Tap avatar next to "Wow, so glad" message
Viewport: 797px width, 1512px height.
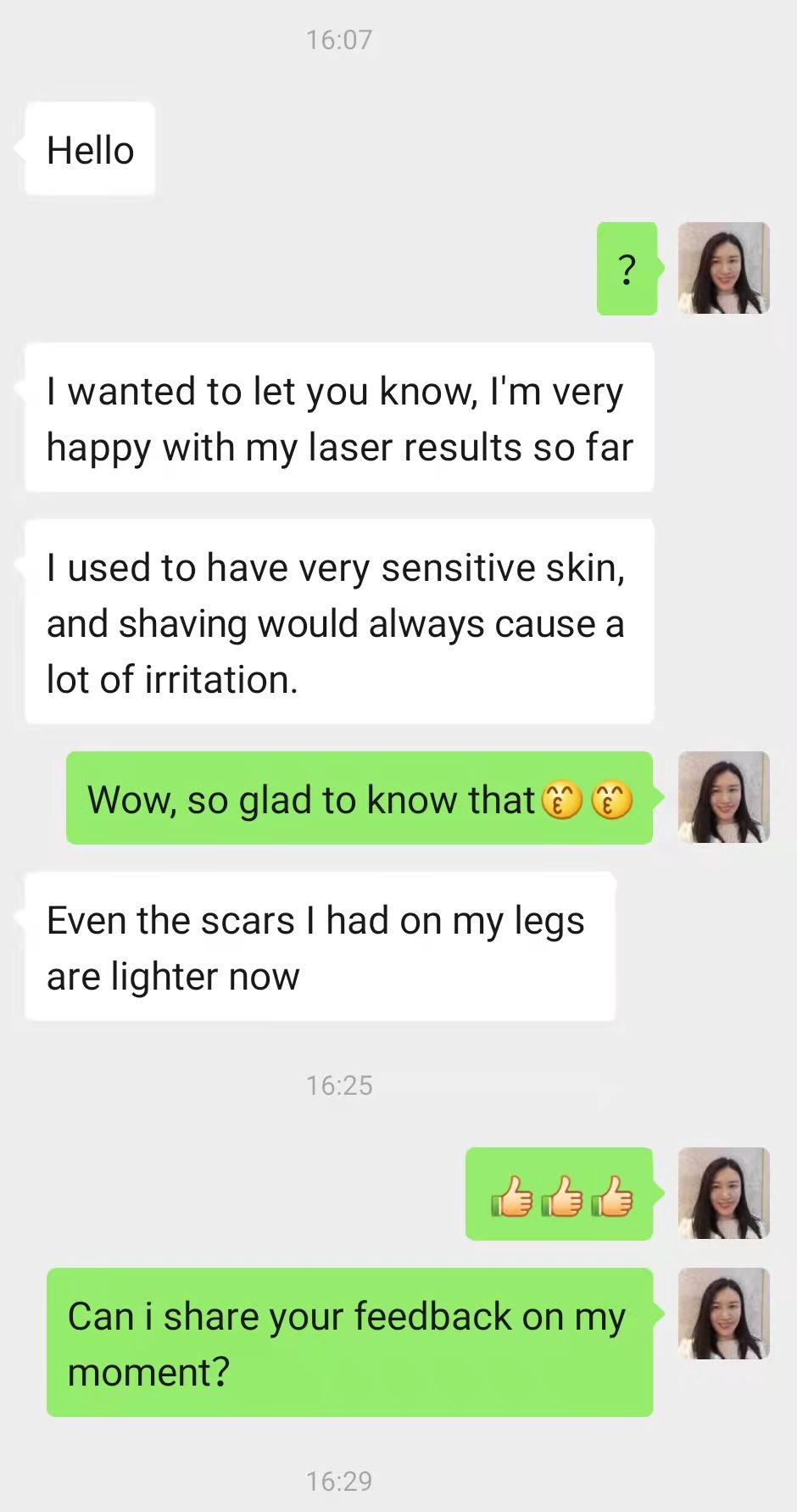coord(723,797)
